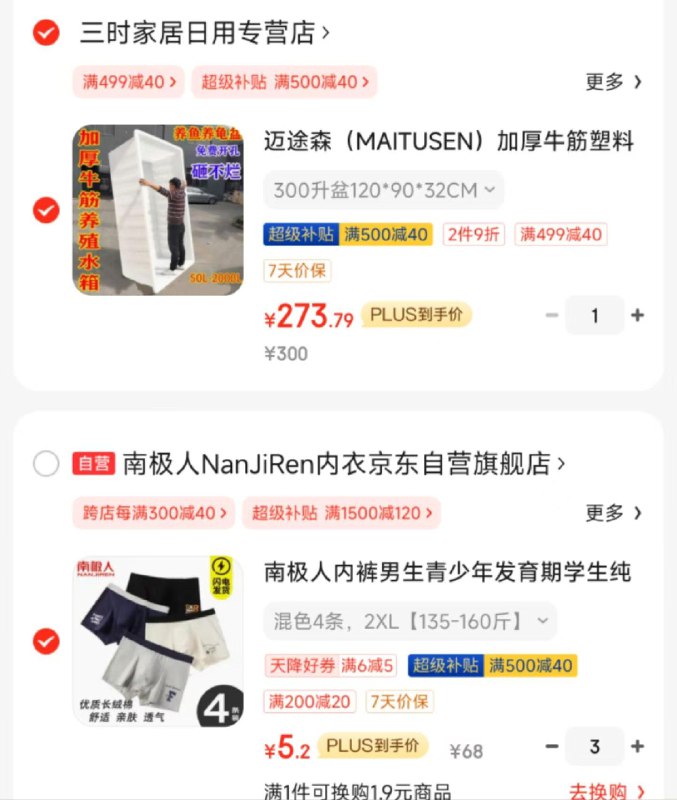The width and height of the screenshot is (677, 800).
Task: Increase quantity of 迈途森 water tank
Action: tap(637, 316)
